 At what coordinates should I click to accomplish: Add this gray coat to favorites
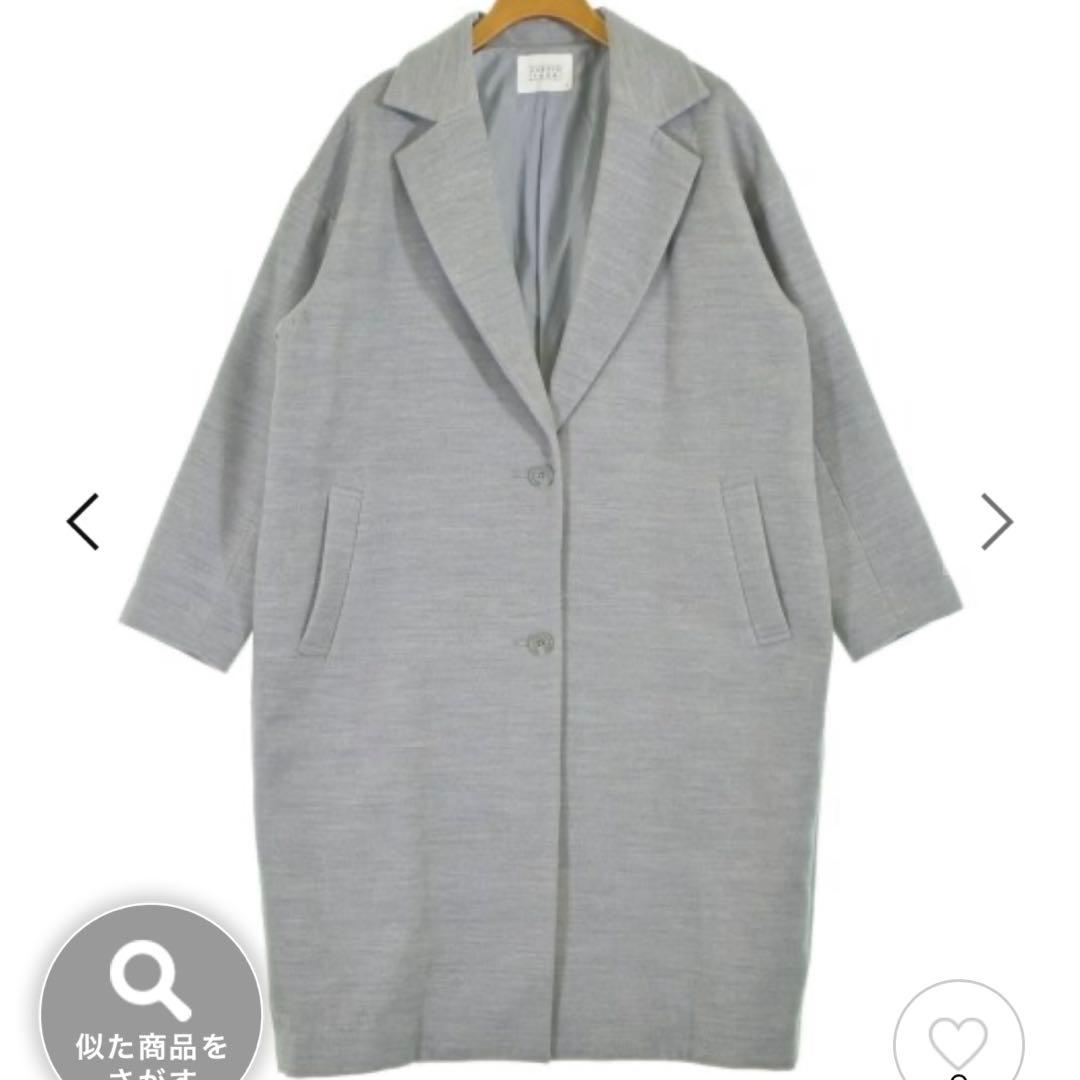[x=958, y=1038]
